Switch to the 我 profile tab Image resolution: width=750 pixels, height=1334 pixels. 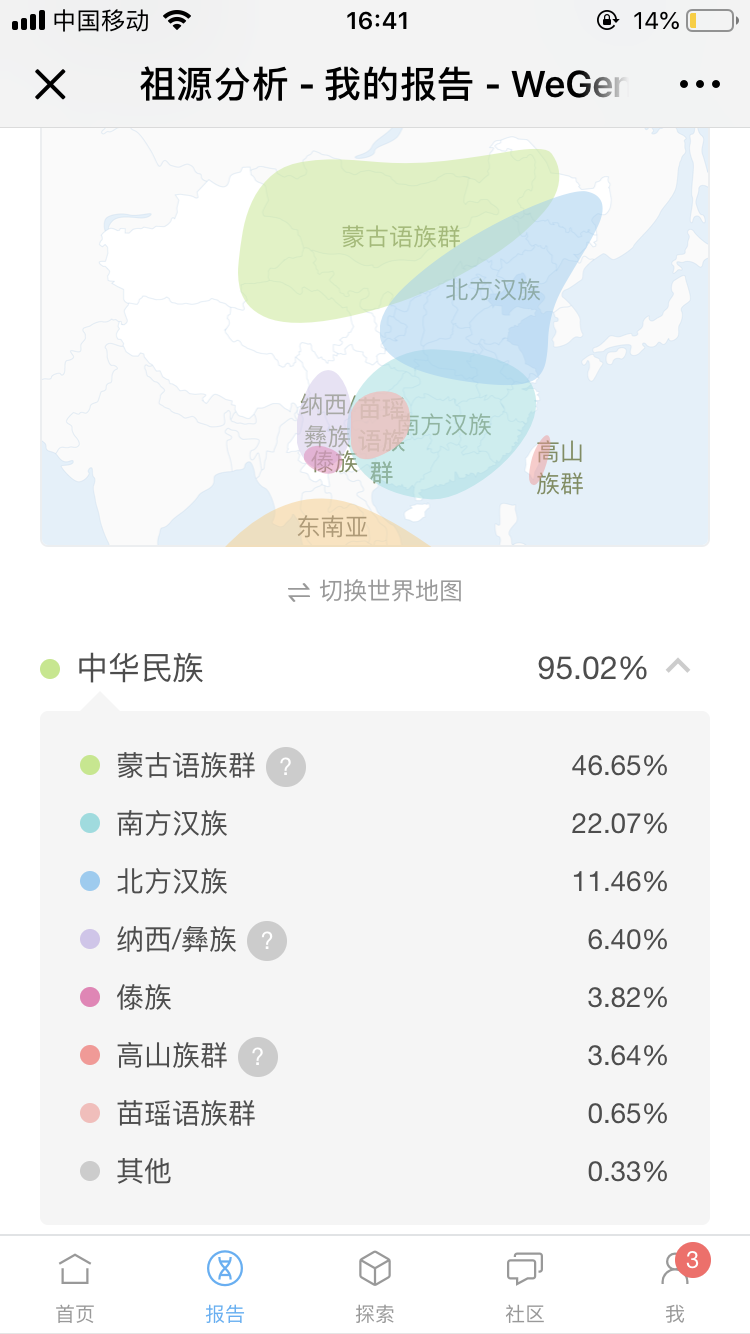(x=675, y=1286)
